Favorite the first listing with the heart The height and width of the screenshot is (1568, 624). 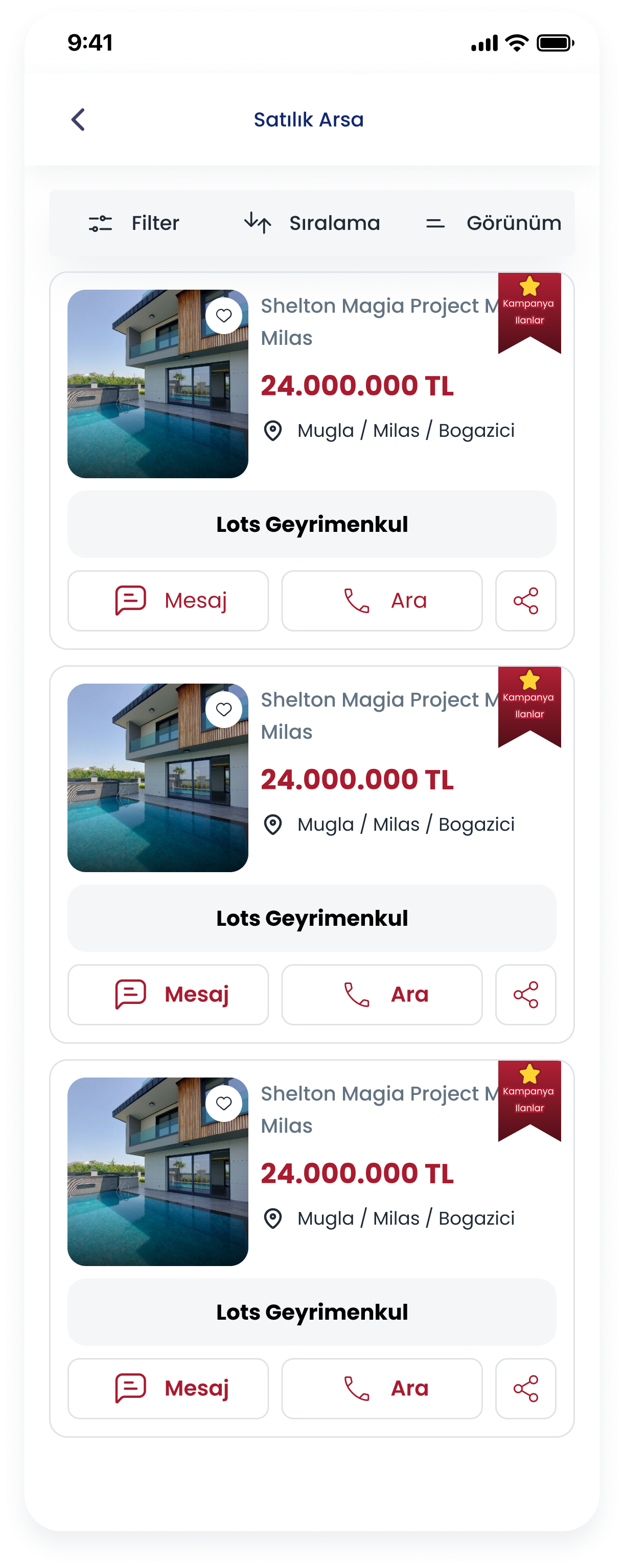pos(224,315)
